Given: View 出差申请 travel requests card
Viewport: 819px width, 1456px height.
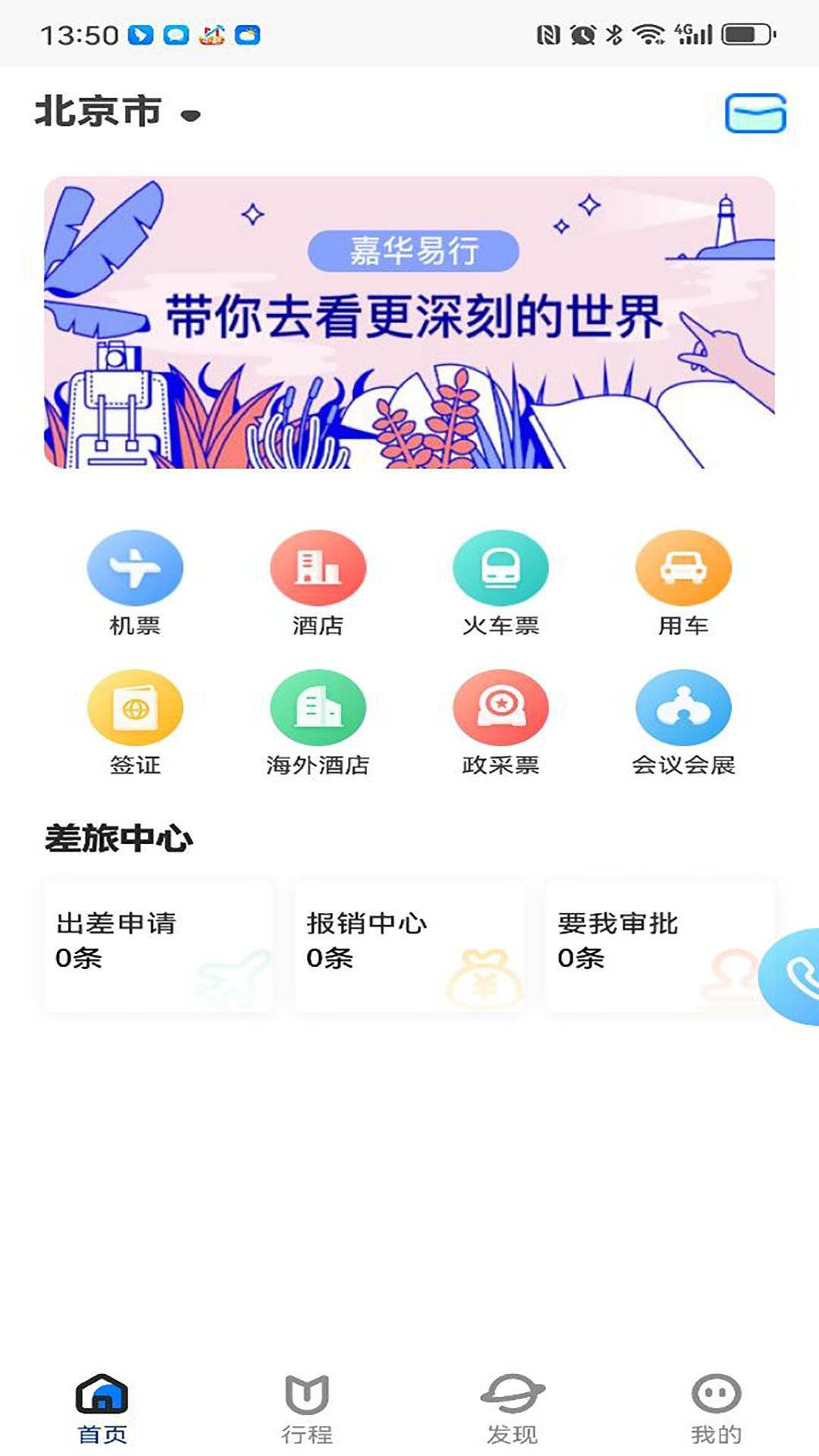Looking at the screenshot, I should coord(158,945).
